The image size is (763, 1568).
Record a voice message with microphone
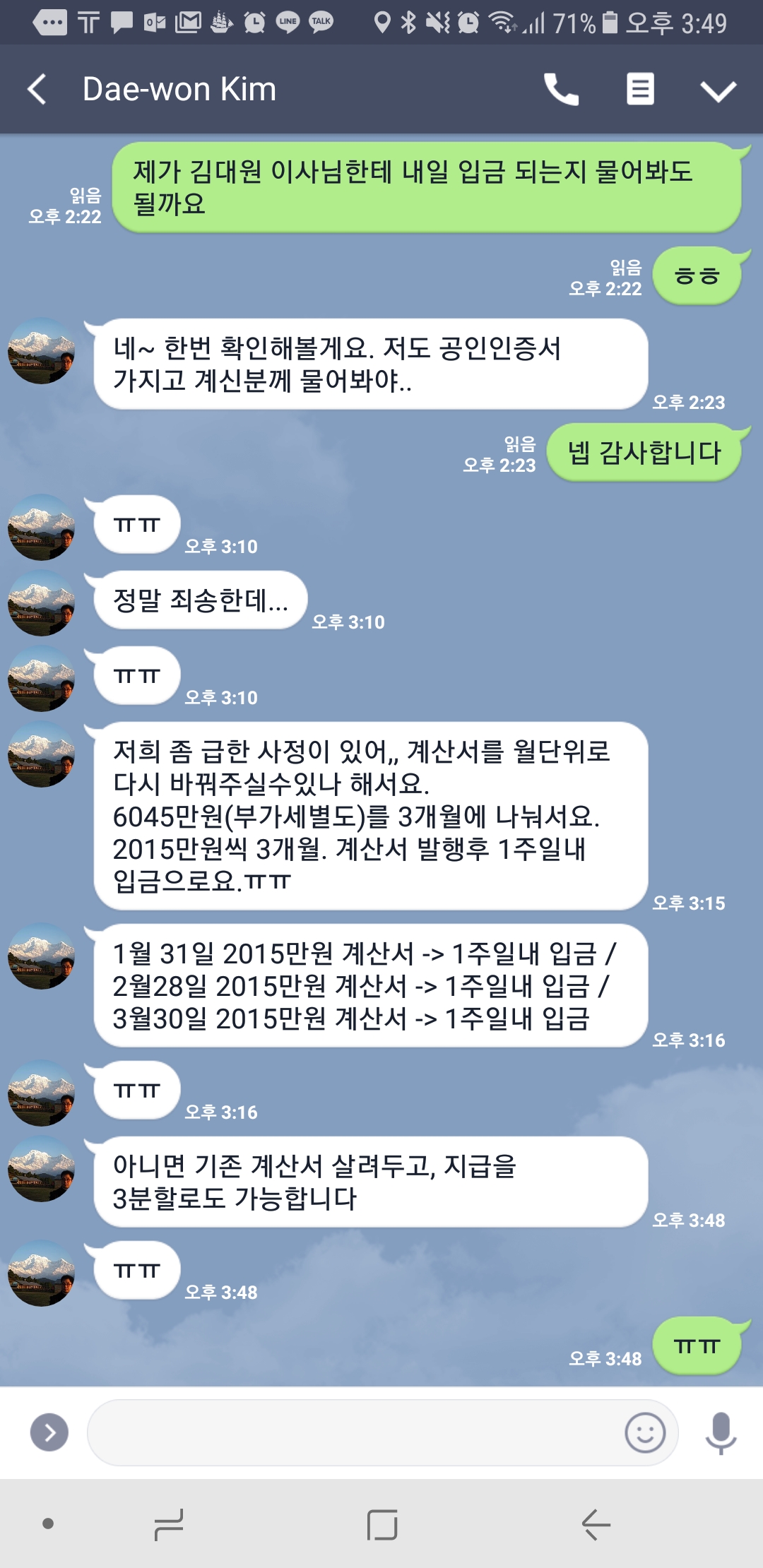721,1432
